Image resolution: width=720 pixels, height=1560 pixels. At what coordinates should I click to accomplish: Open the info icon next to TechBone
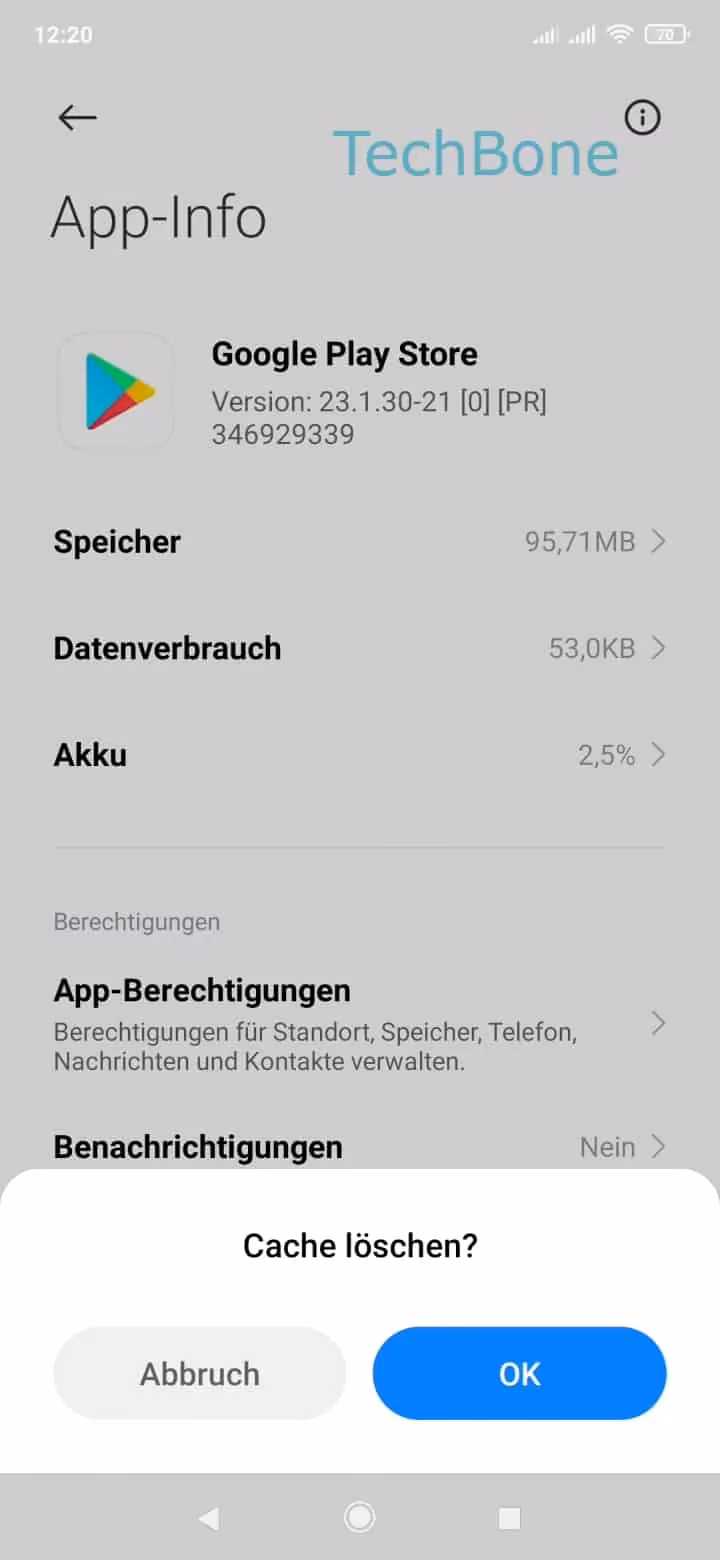pos(642,117)
